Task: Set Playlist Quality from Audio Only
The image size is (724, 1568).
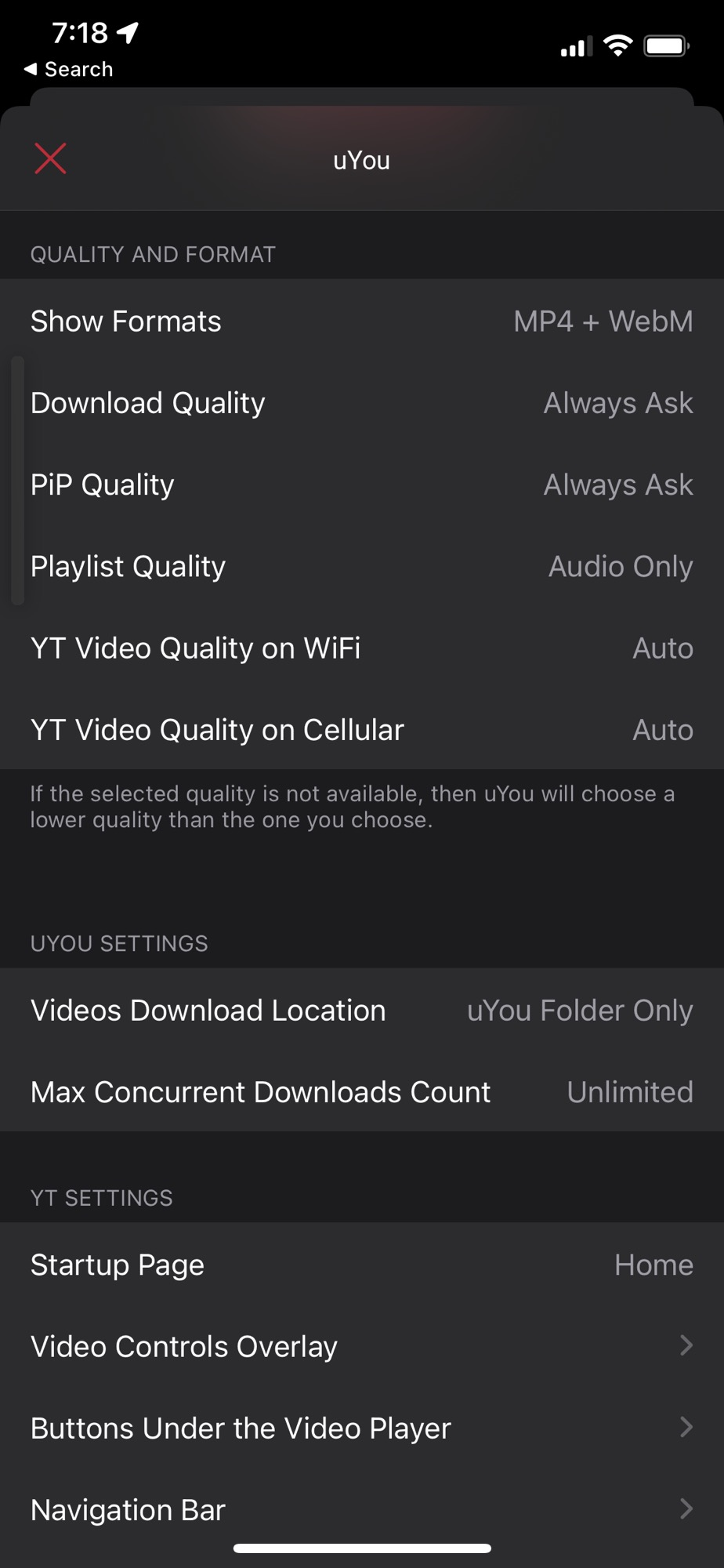Action: 362,566
